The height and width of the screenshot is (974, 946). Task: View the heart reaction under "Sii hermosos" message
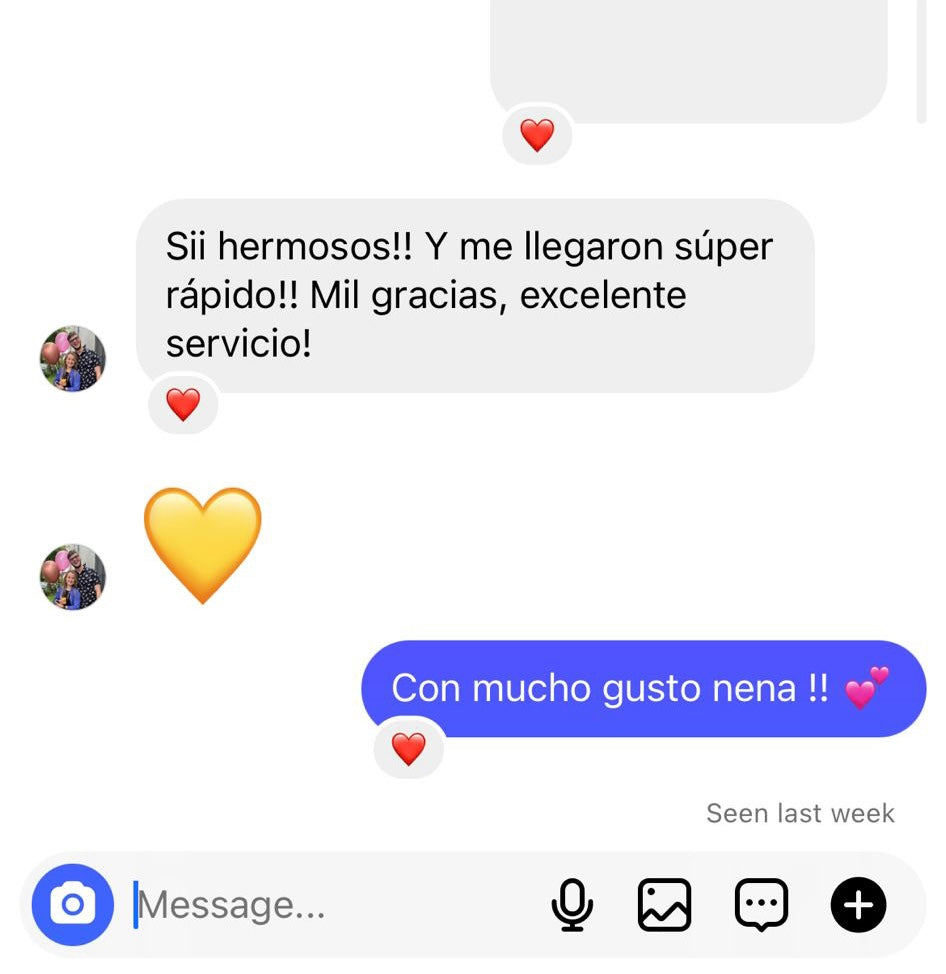point(183,405)
